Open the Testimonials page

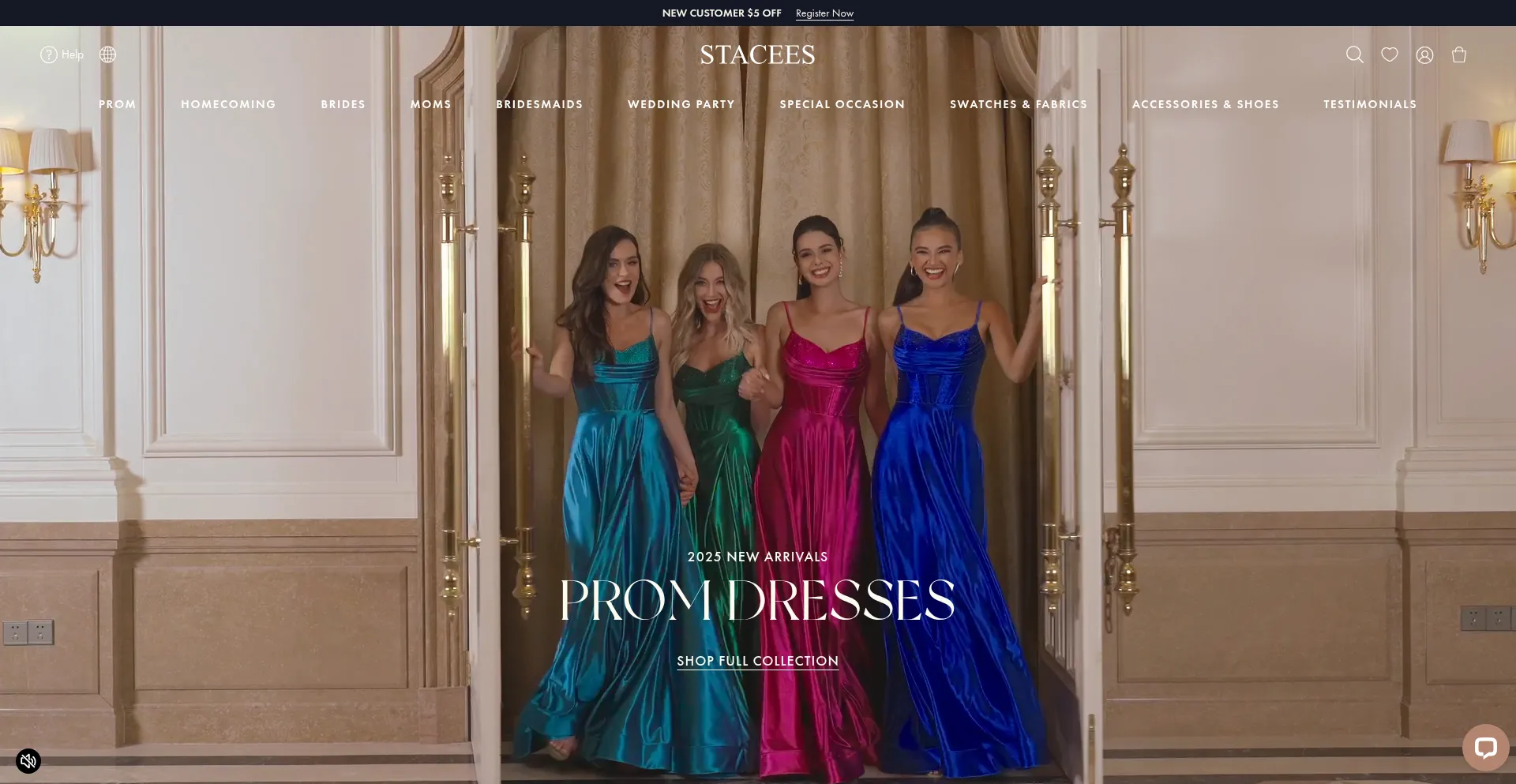tap(1370, 104)
